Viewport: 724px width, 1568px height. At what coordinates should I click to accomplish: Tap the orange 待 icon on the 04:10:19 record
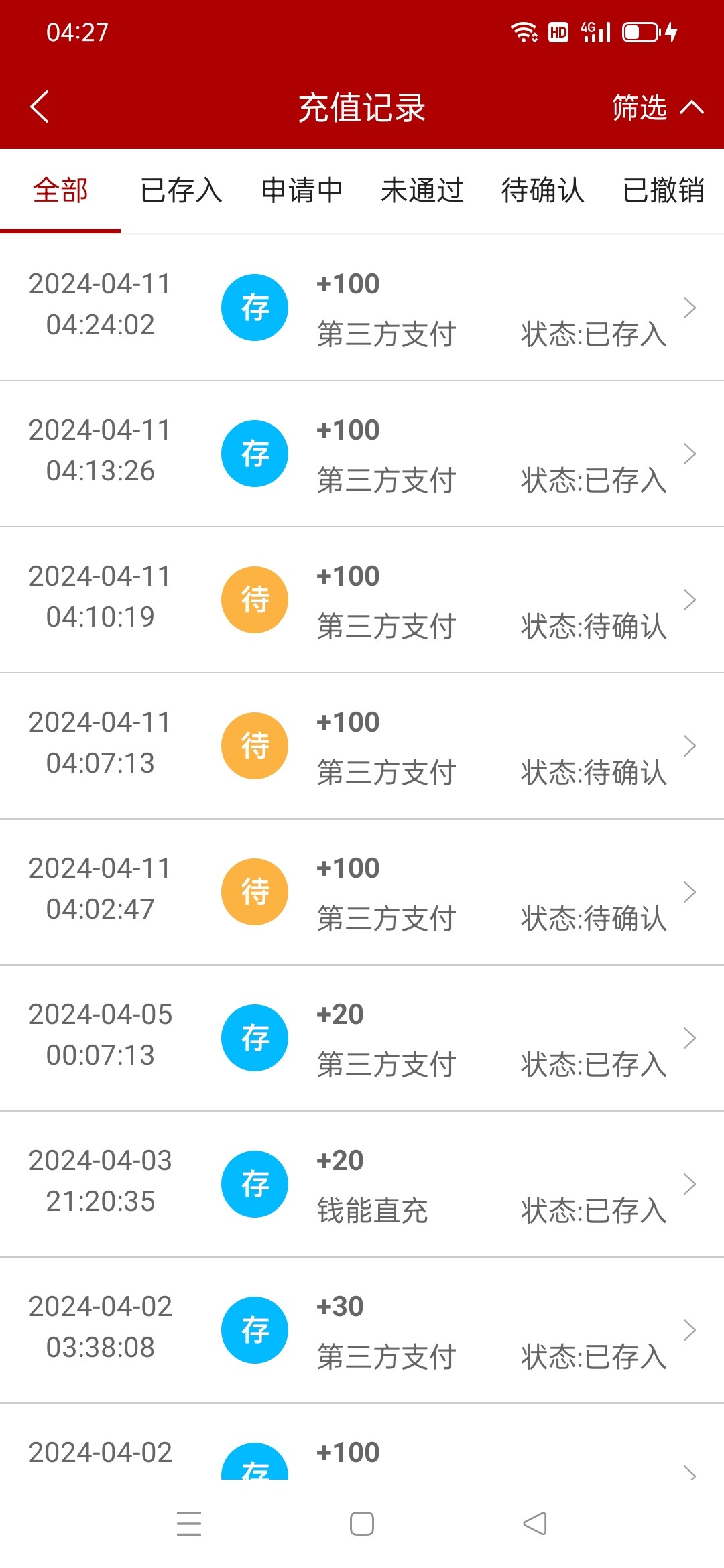(255, 599)
